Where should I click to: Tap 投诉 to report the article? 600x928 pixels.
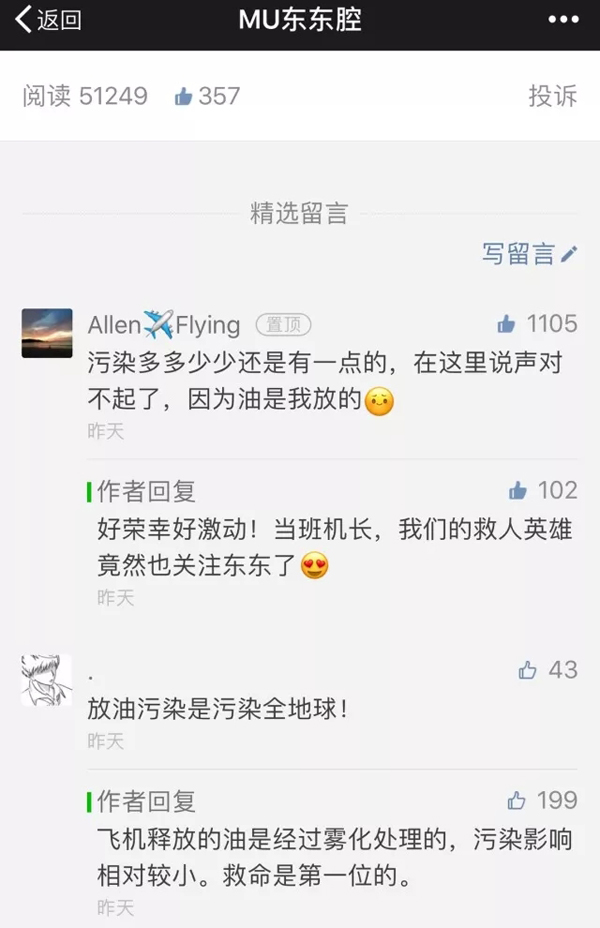click(552, 96)
